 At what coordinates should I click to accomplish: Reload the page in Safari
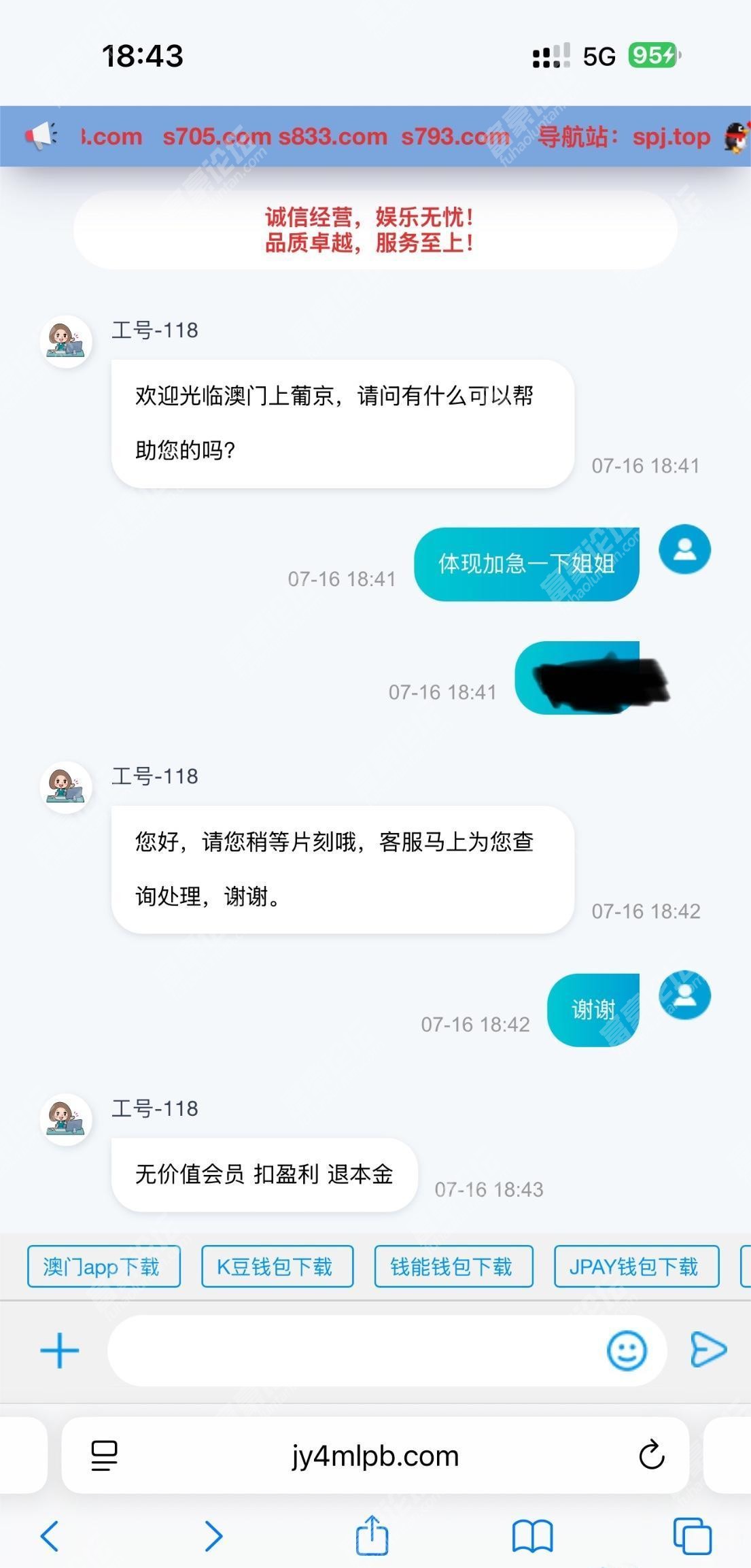tap(651, 1455)
